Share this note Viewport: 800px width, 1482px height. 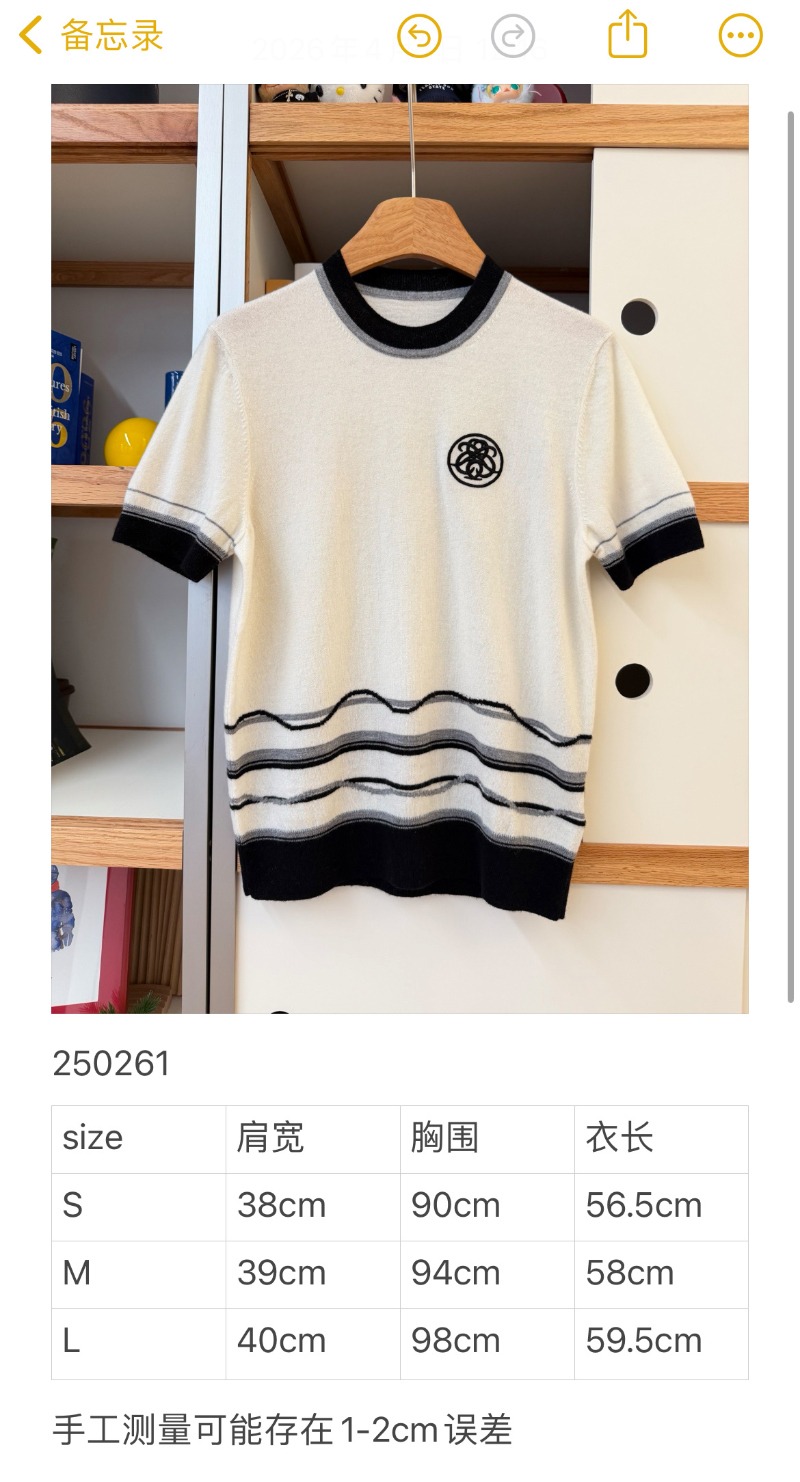[x=628, y=35]
